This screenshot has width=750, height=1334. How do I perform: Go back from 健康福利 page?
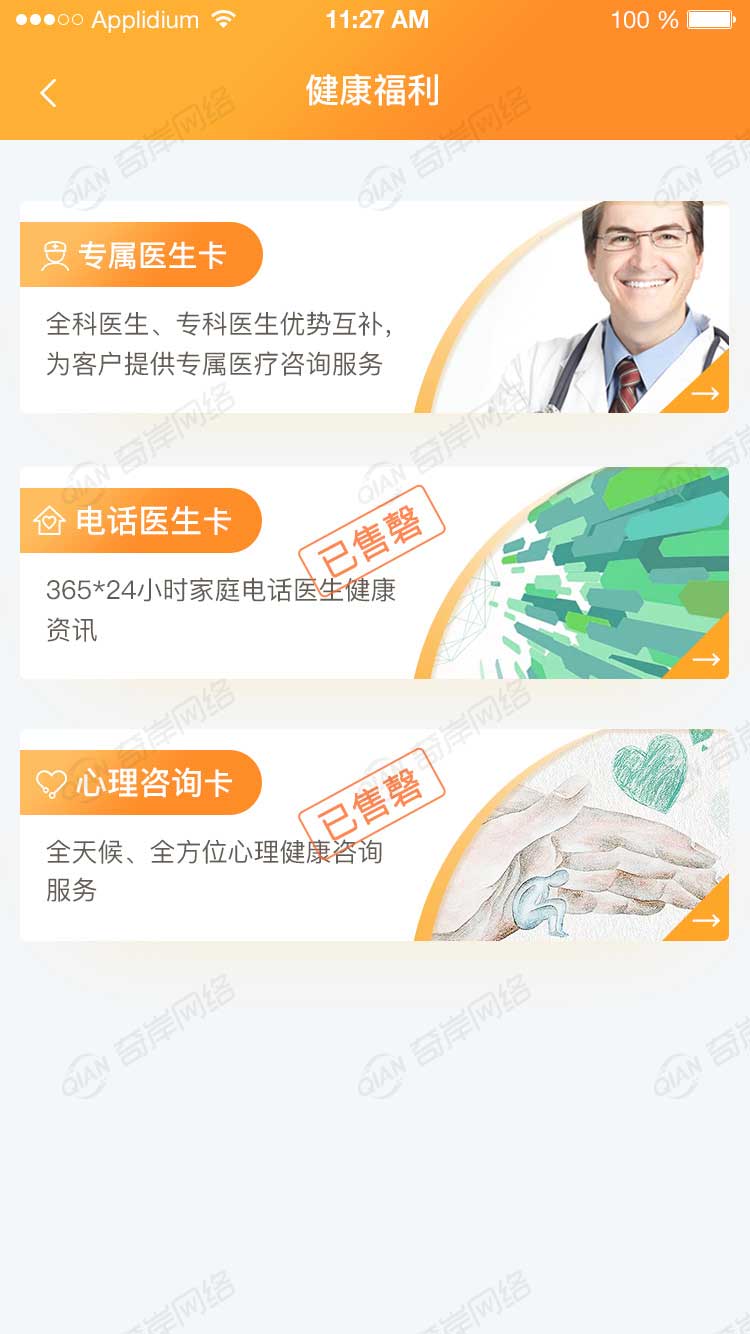click(48, 93)
